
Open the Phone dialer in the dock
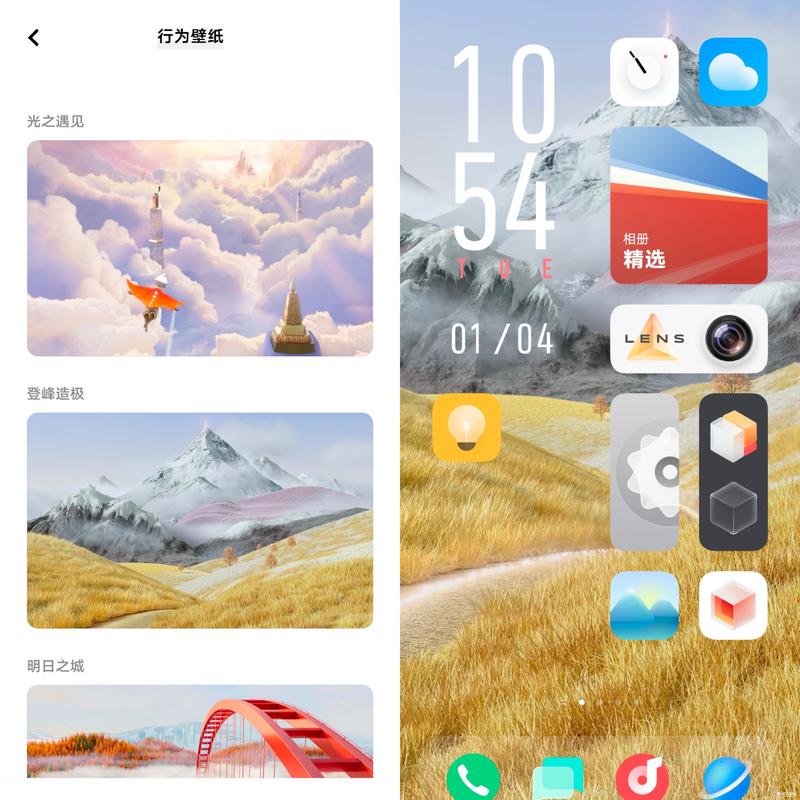click(x=473, y=778)
